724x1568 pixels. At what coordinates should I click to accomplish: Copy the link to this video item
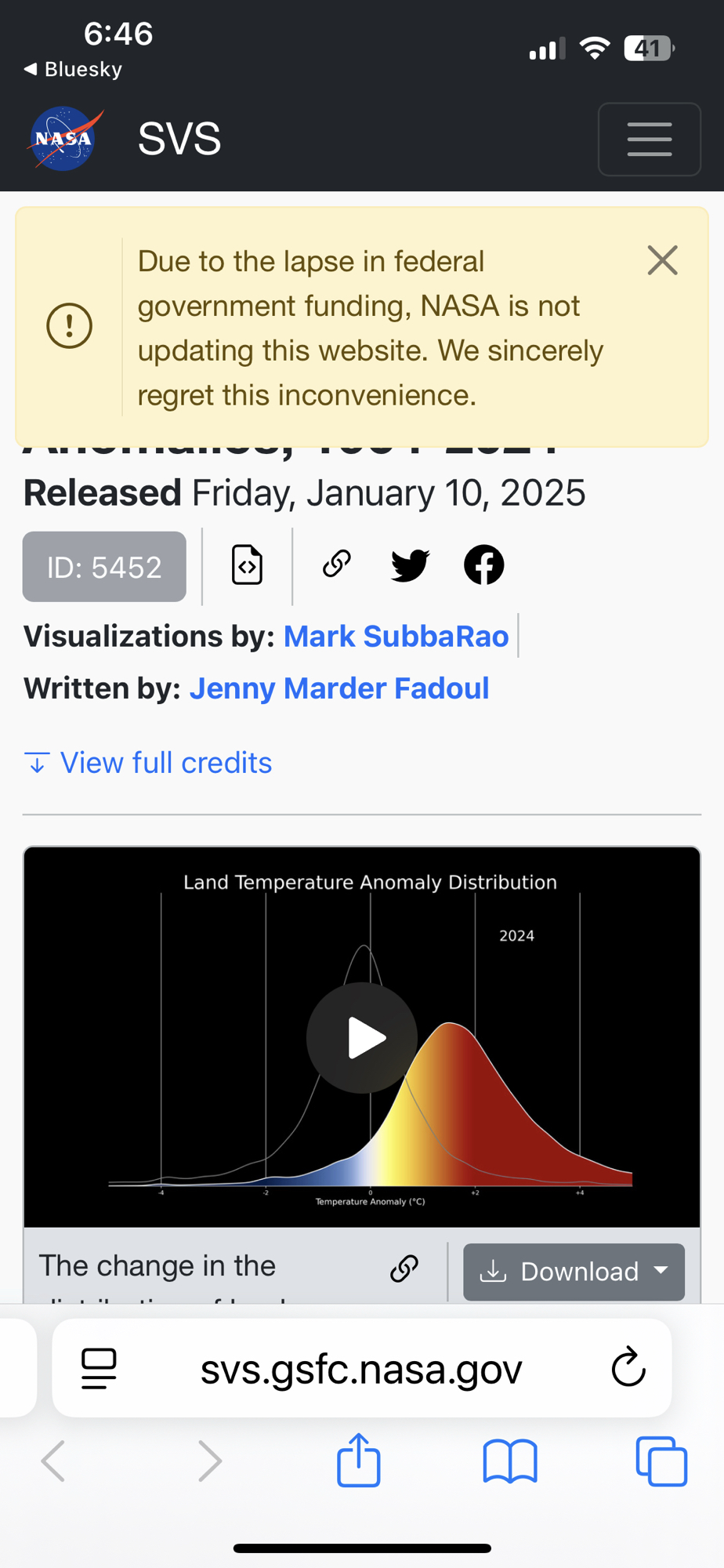point(404,1269)
